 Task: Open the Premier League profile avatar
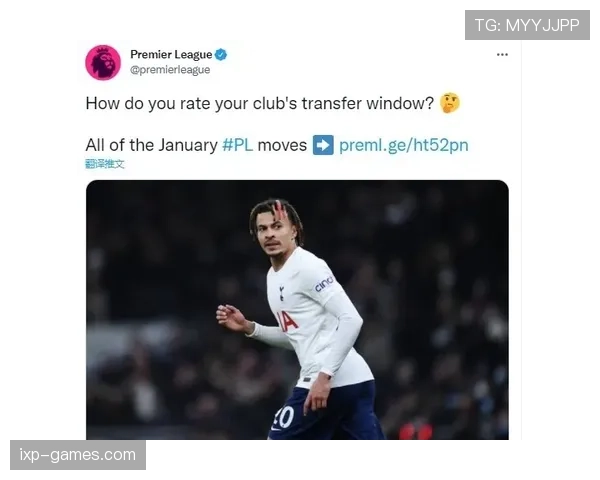click(103, 62)
